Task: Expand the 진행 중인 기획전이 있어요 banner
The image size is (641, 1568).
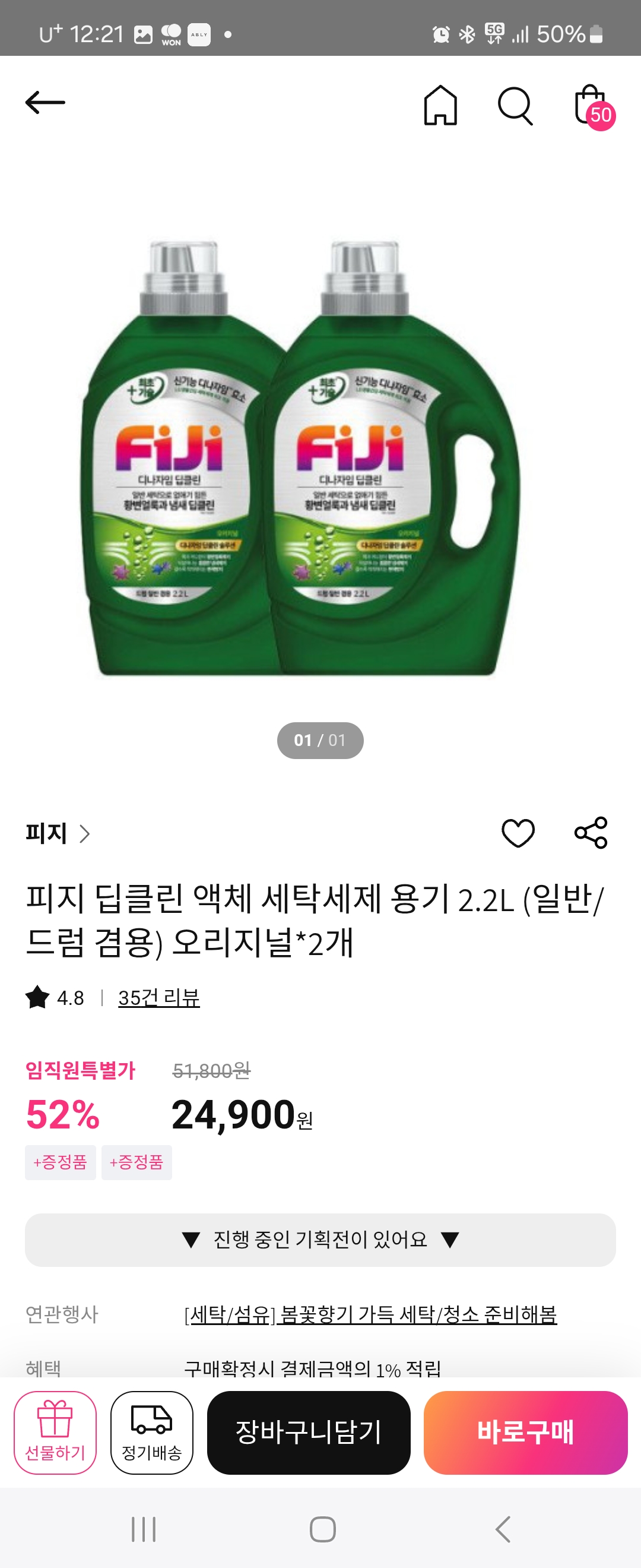Action: click(x=320, y=1240)
